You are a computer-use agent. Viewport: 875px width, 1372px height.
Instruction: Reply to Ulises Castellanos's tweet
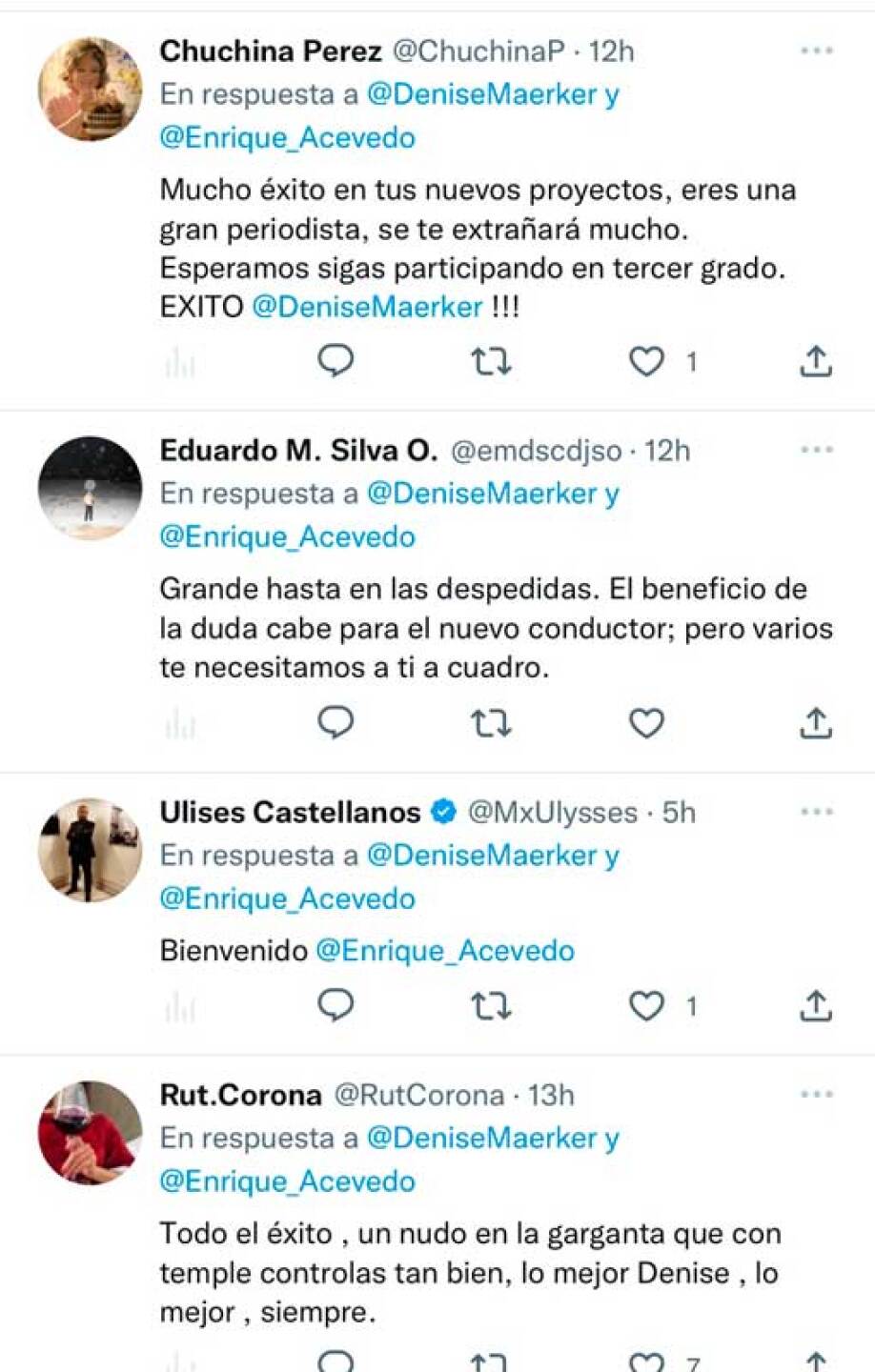[x=336, y=1005]
